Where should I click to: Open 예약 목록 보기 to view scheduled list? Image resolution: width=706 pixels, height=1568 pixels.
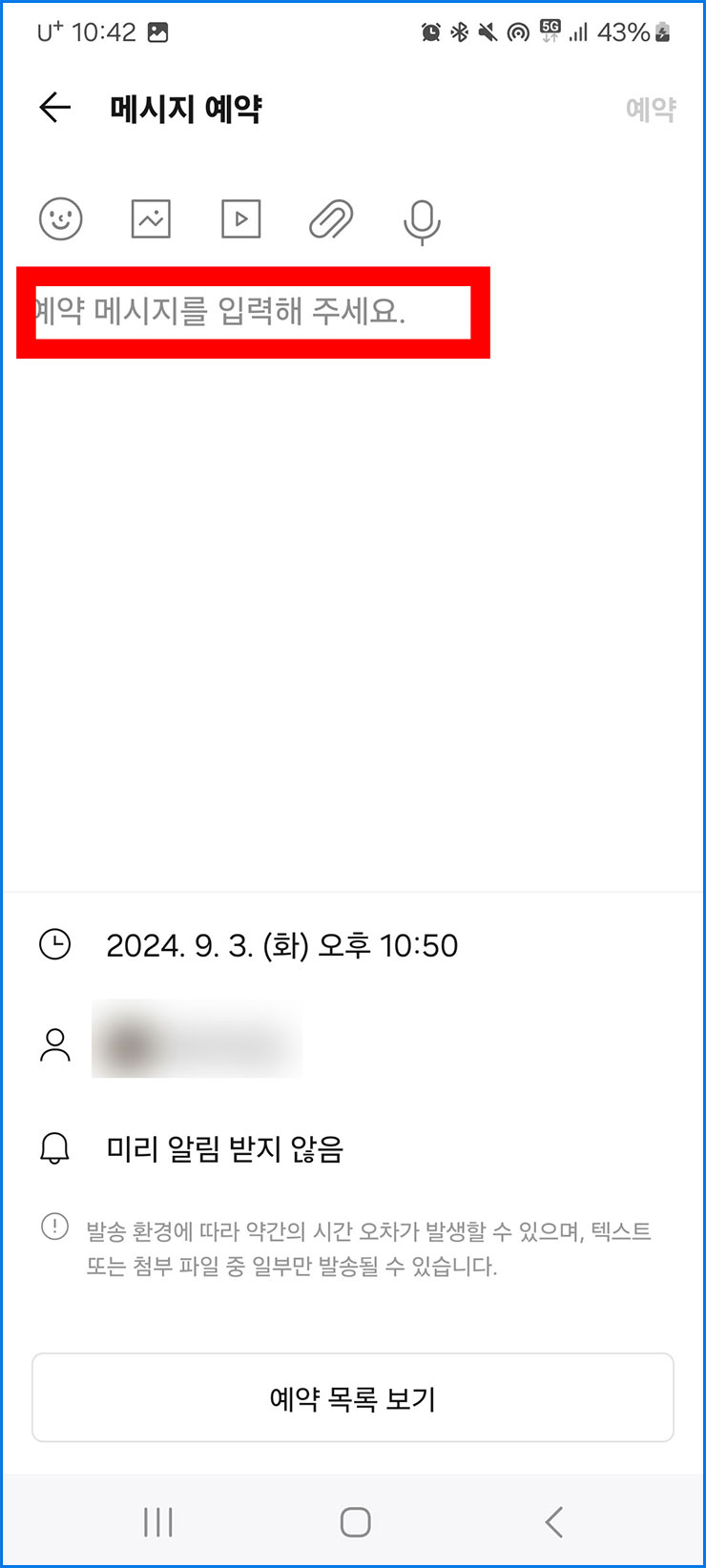353,1397
